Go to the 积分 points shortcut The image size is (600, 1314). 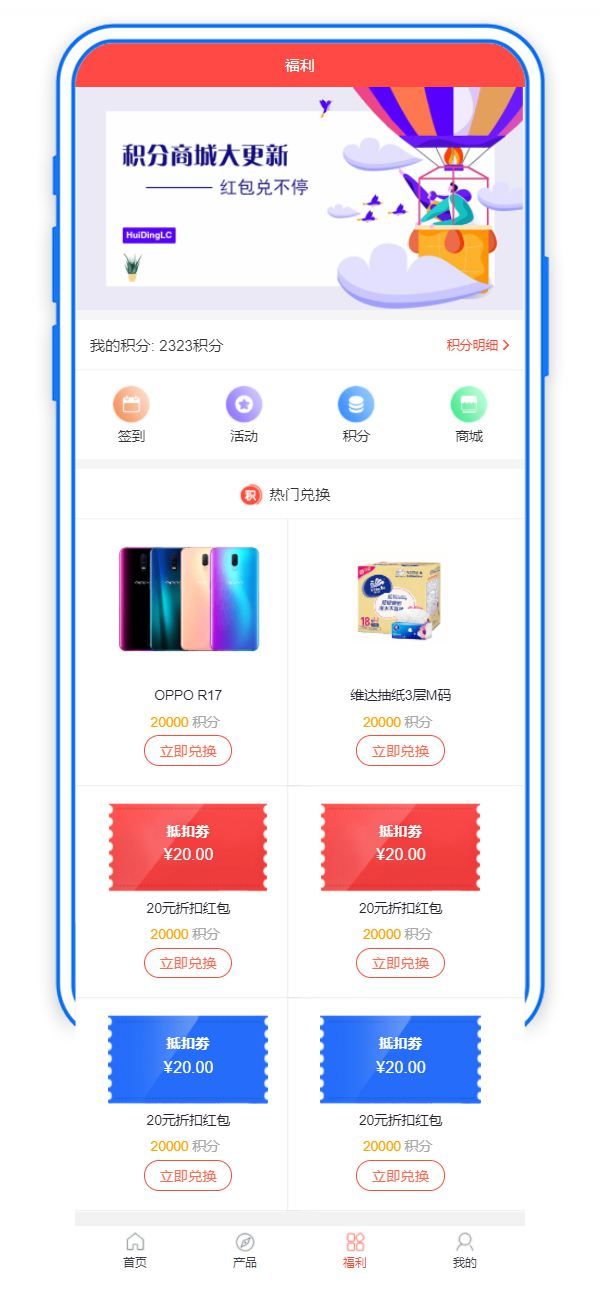[356, 414]
